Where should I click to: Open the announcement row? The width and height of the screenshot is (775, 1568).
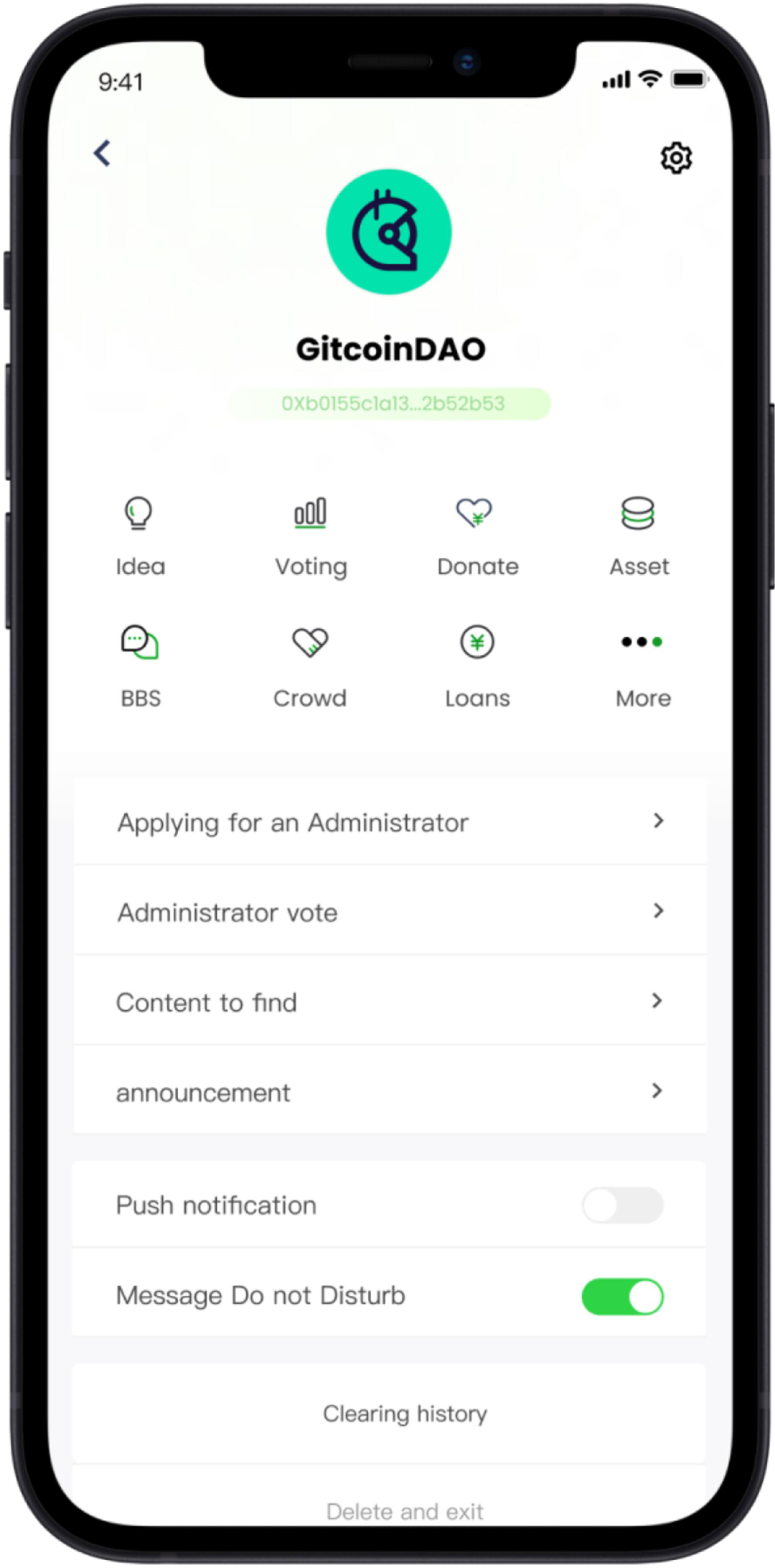[390, 1091]
